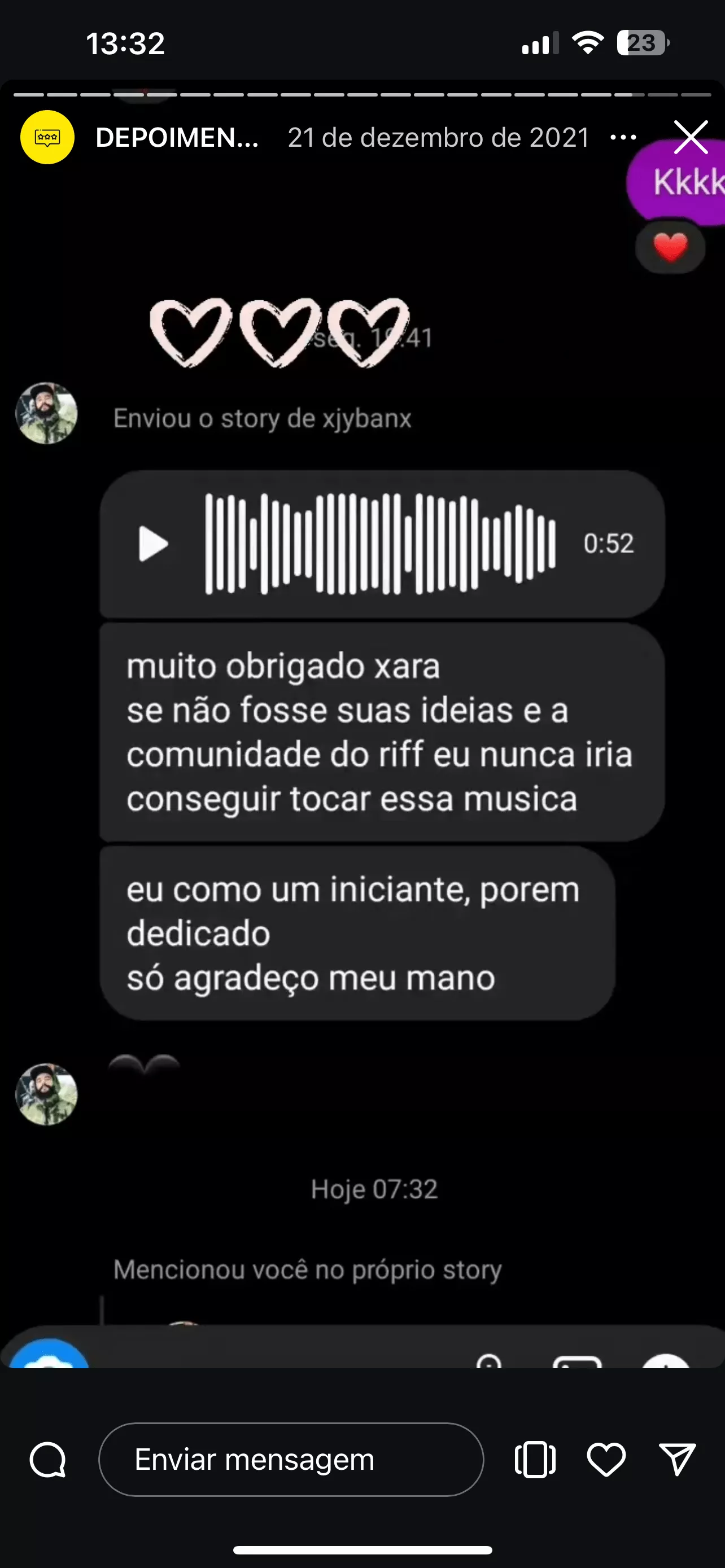
Task: Open the story's three-dot options menu
Action: click(x=623, y=138)
